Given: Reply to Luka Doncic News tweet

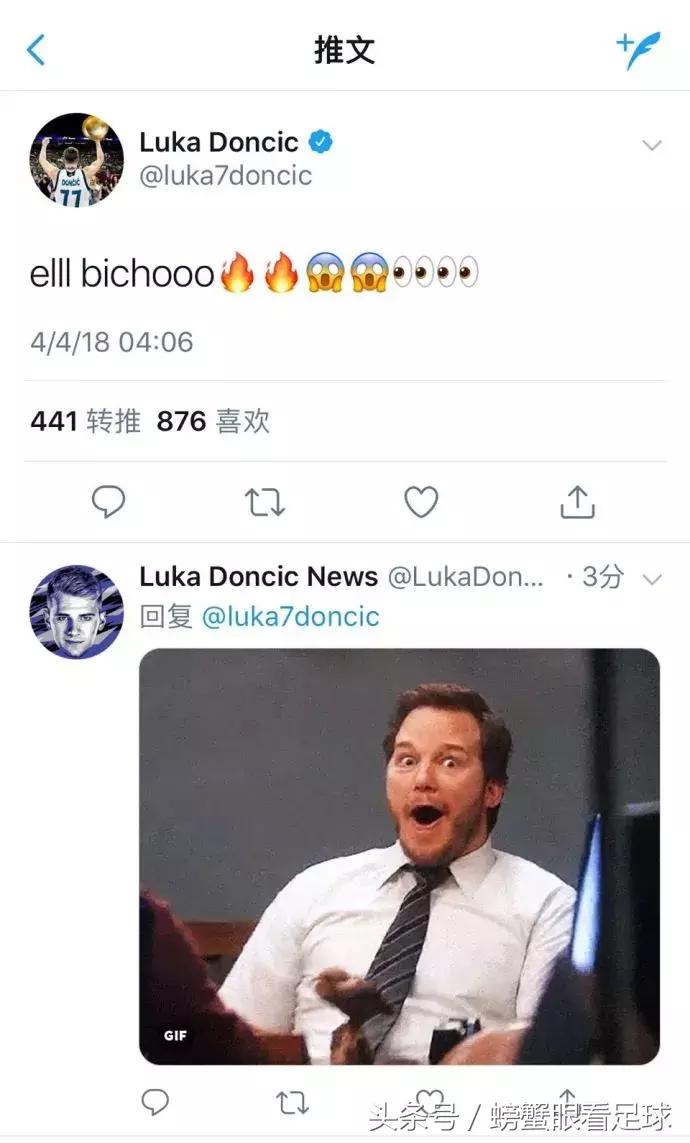Looking at the screenshot, I should point(155,1102).
